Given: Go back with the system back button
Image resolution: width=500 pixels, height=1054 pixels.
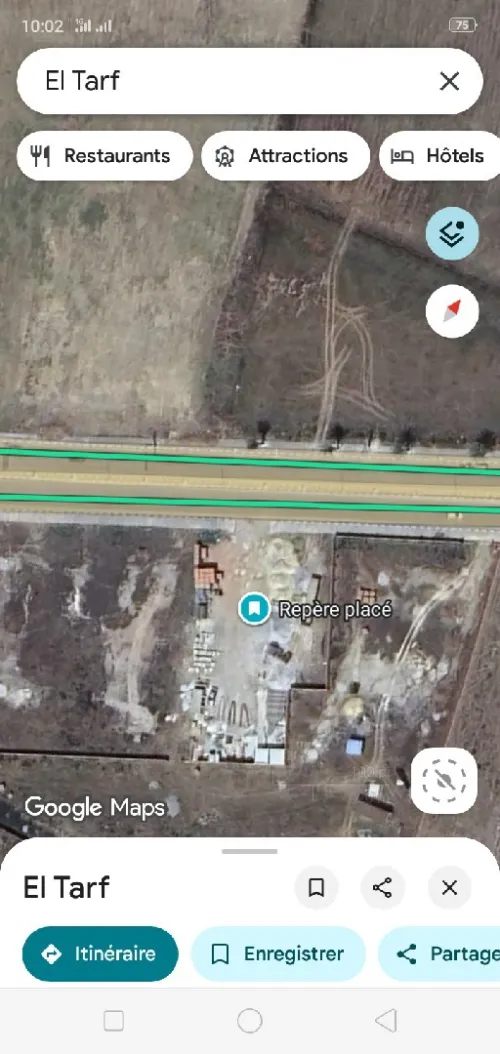Looking at the screenshot, I should tap(386, 1020).
